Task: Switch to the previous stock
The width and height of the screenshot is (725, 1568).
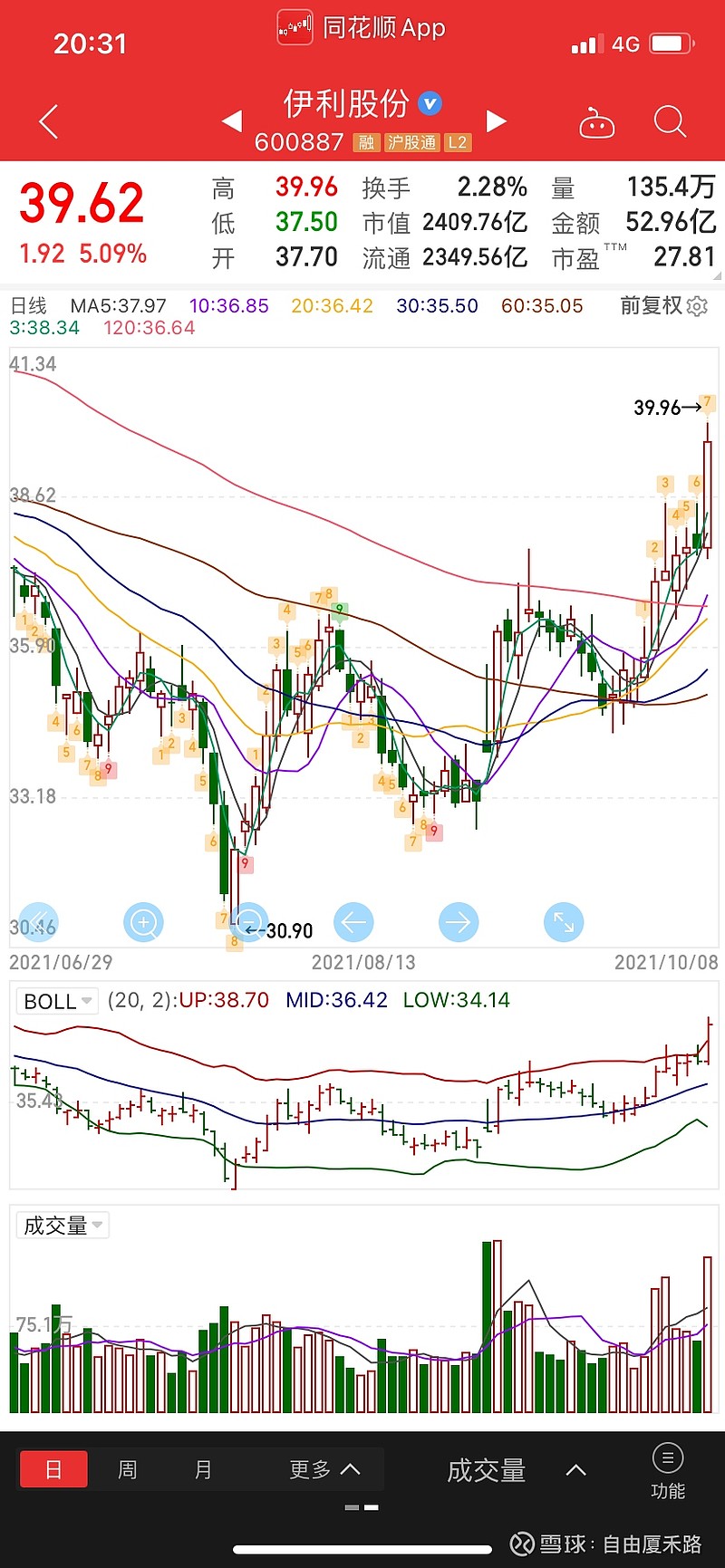Action: point(233,121)
